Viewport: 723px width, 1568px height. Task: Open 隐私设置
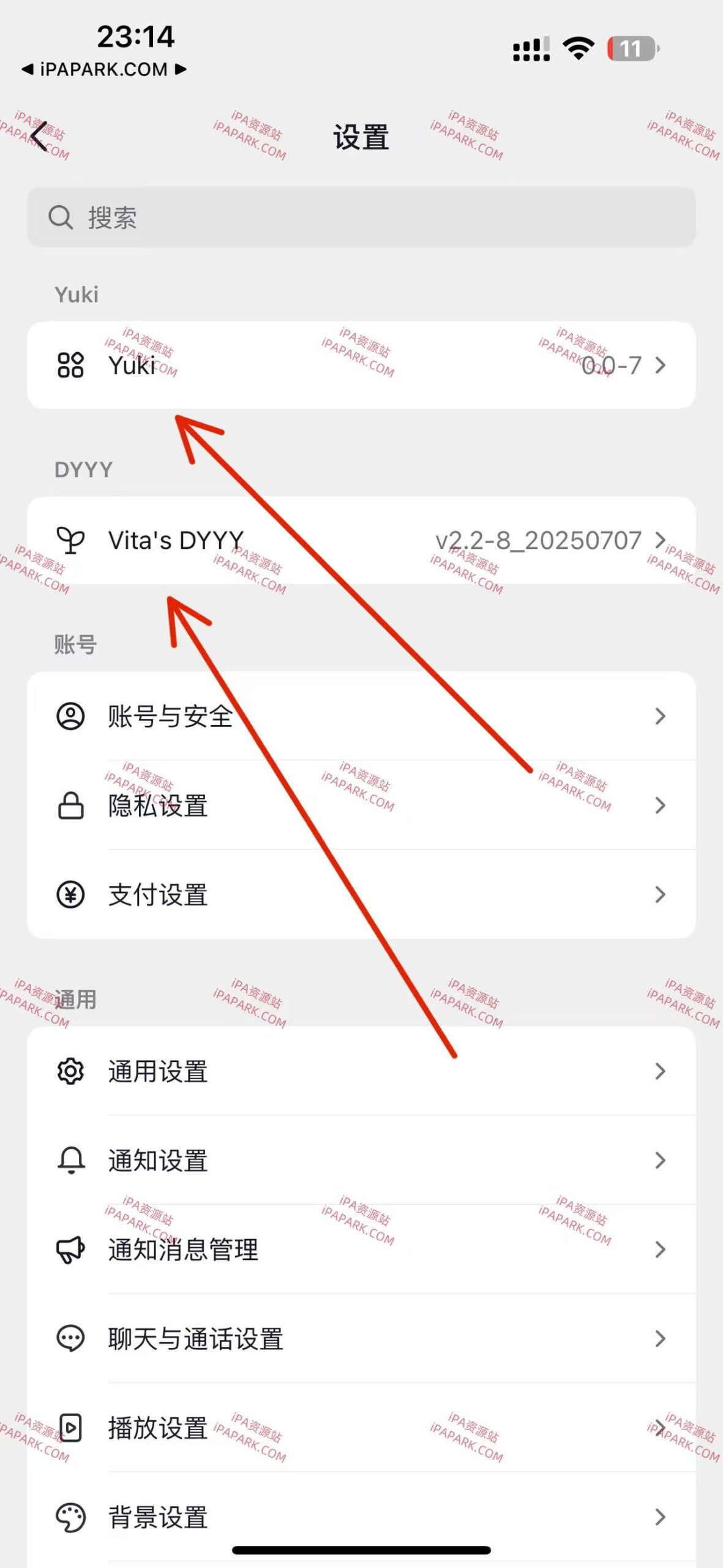pyautogui.click(x=361, y=805)
